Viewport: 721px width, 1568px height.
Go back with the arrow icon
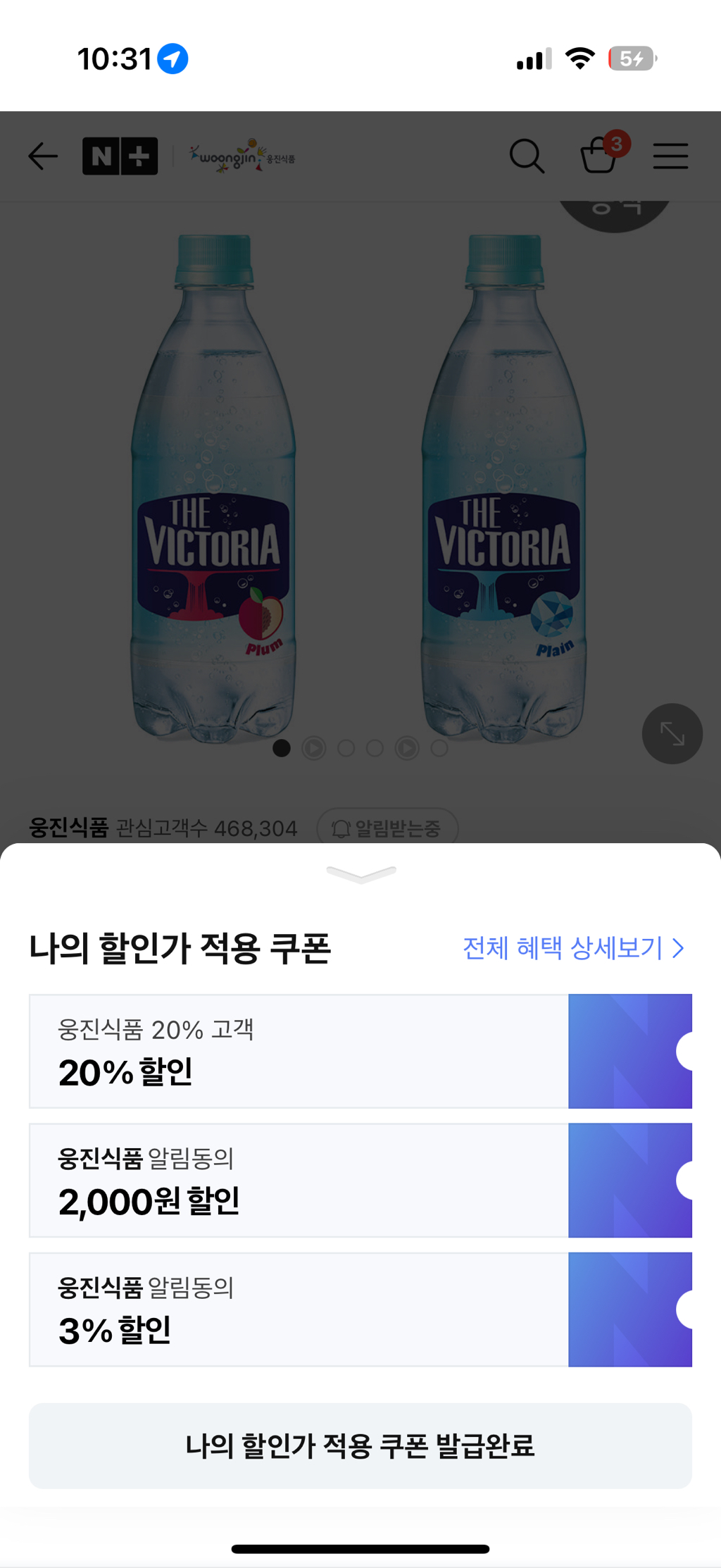[x=42, y=156]
